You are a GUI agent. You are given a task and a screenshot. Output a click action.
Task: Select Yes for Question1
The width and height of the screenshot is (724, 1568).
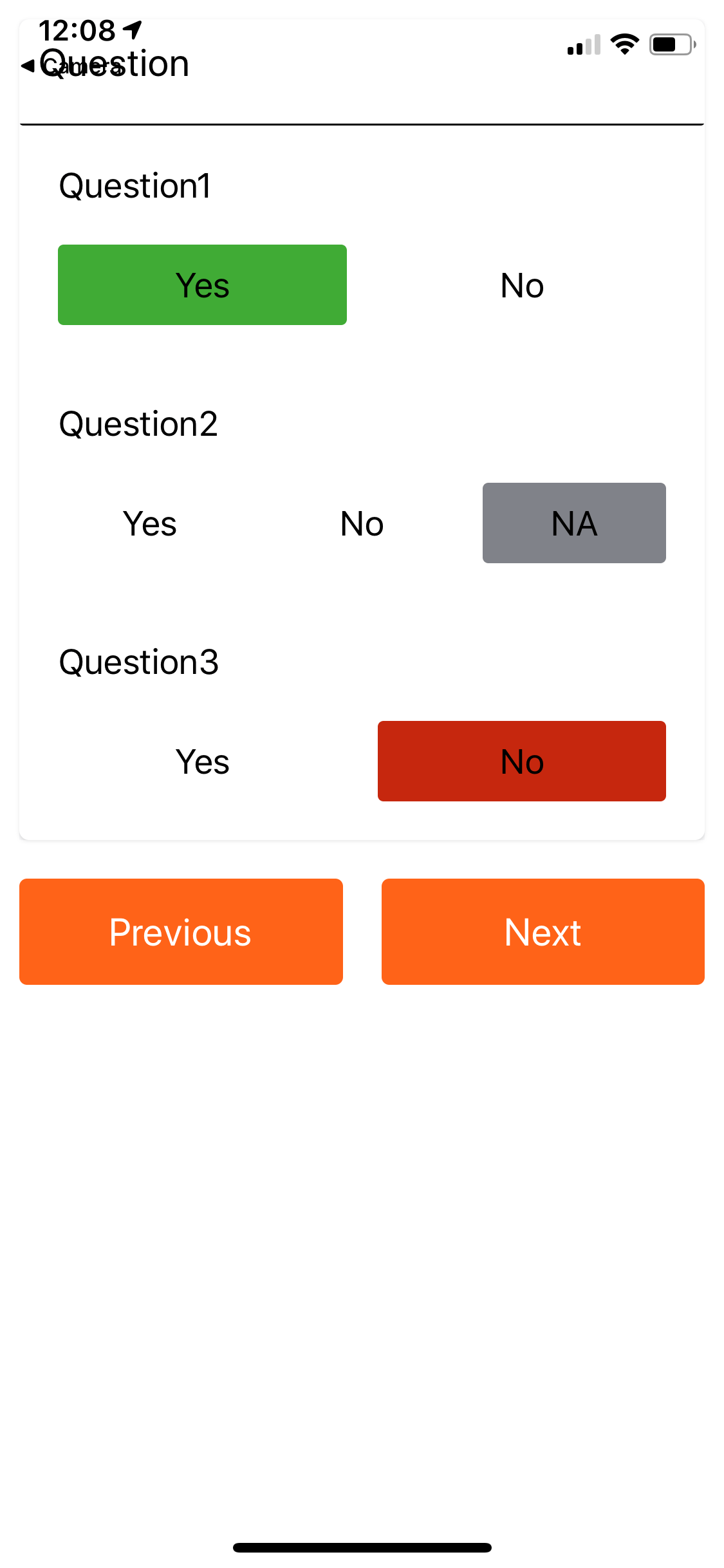pos(202,285)
